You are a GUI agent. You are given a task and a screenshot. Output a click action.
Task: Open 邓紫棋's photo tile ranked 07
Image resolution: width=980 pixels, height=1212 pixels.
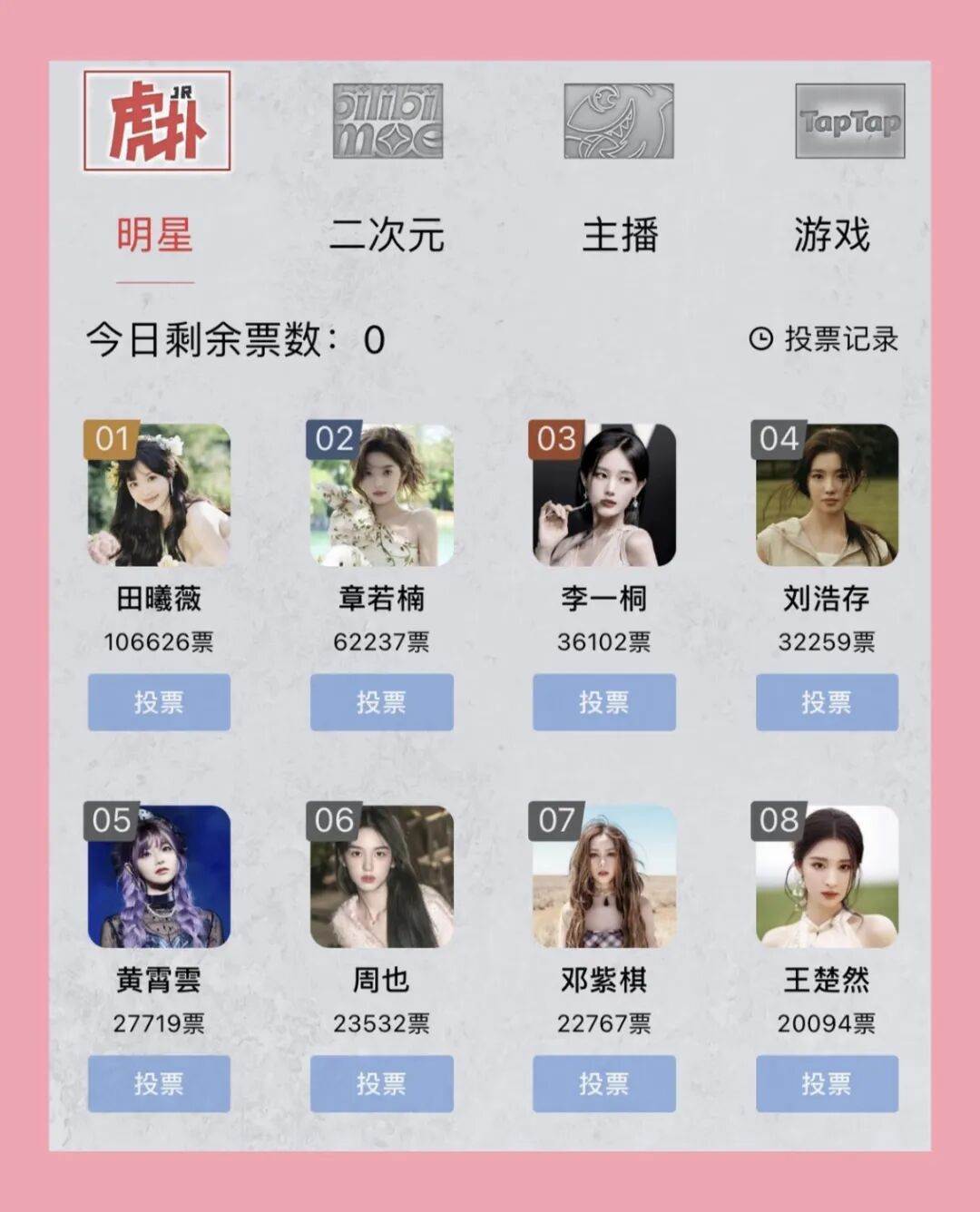point(603,876)
